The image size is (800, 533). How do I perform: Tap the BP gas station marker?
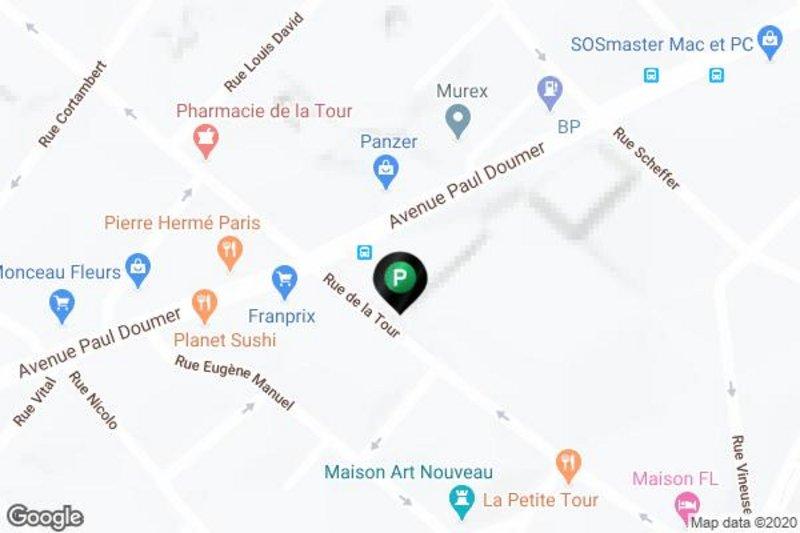tap(549, 93)
